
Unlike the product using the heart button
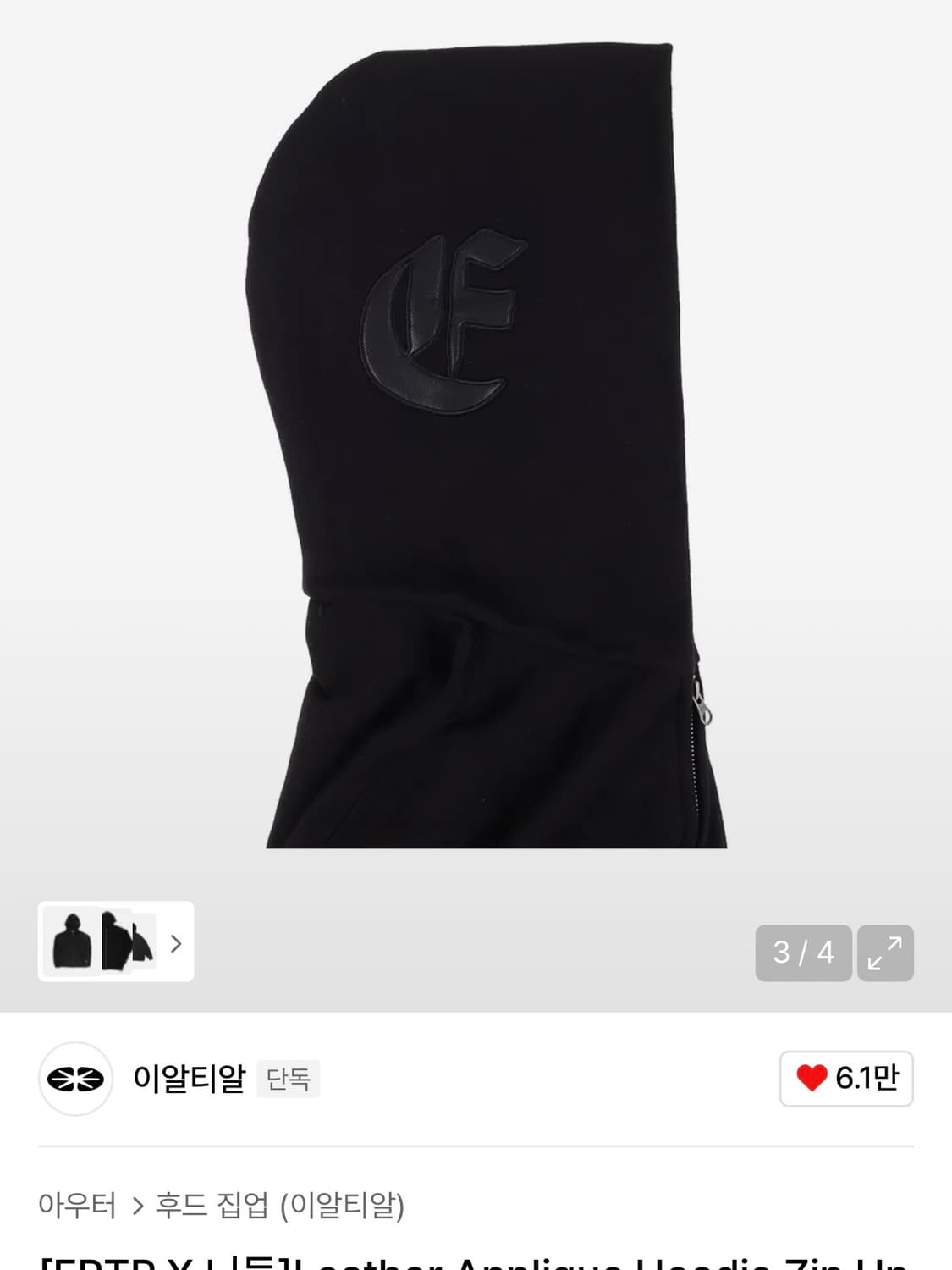point(845,1079)
